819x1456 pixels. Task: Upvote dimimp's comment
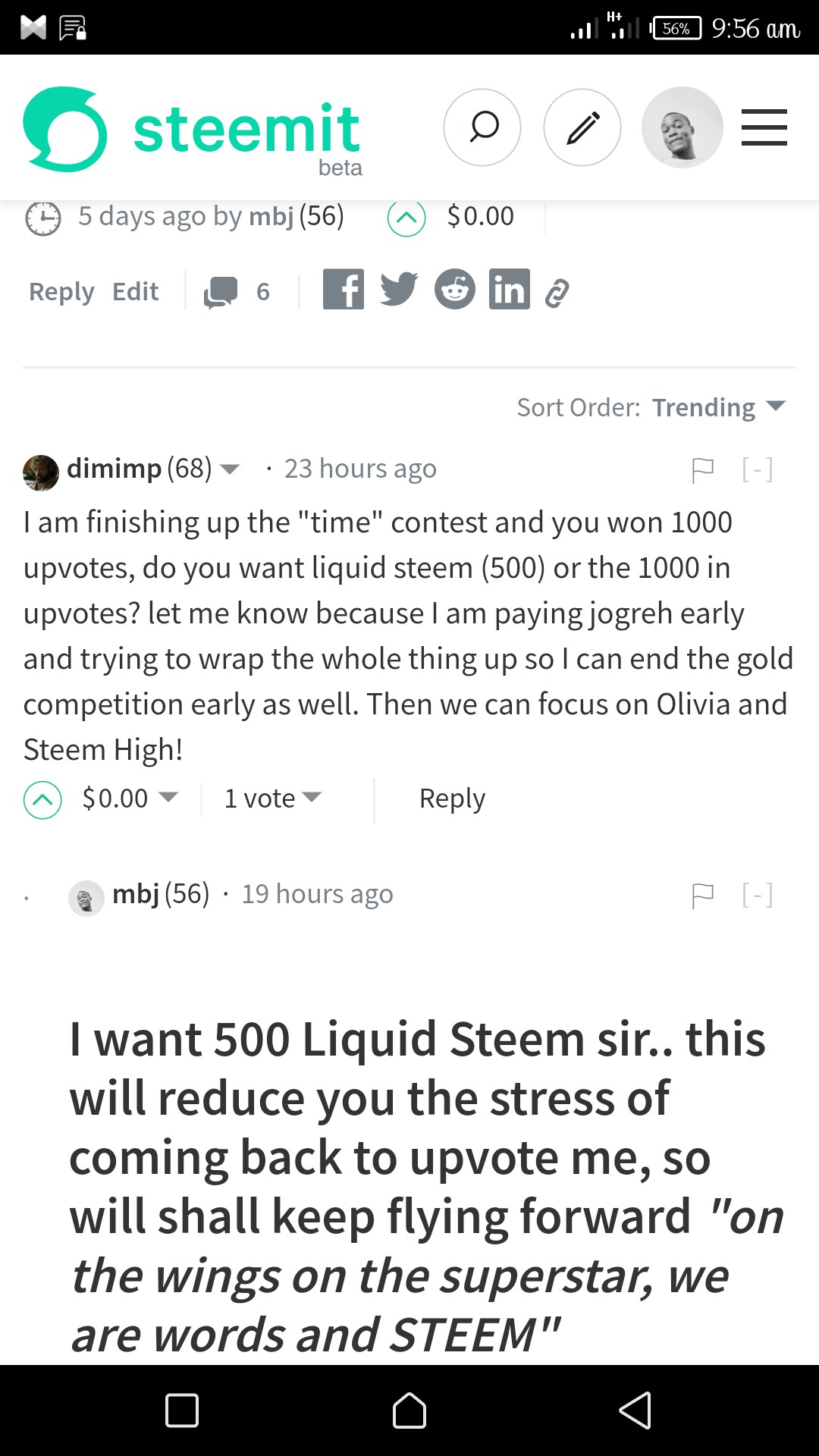click(42, 799)
